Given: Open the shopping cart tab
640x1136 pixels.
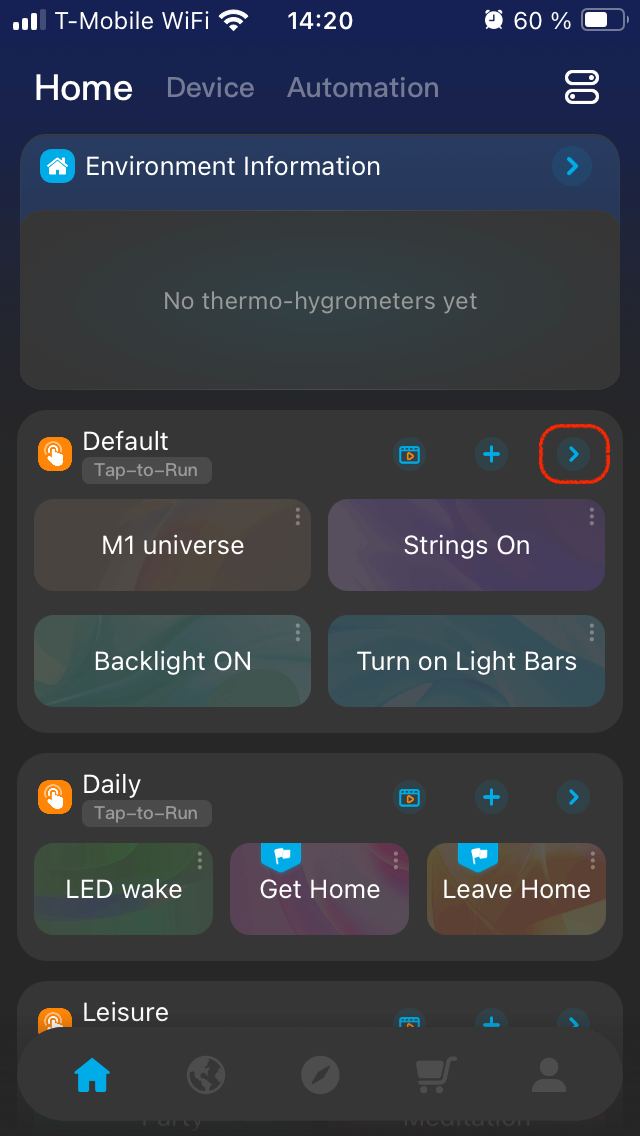Looking at the screenshot, I should tap(435, 1075).
